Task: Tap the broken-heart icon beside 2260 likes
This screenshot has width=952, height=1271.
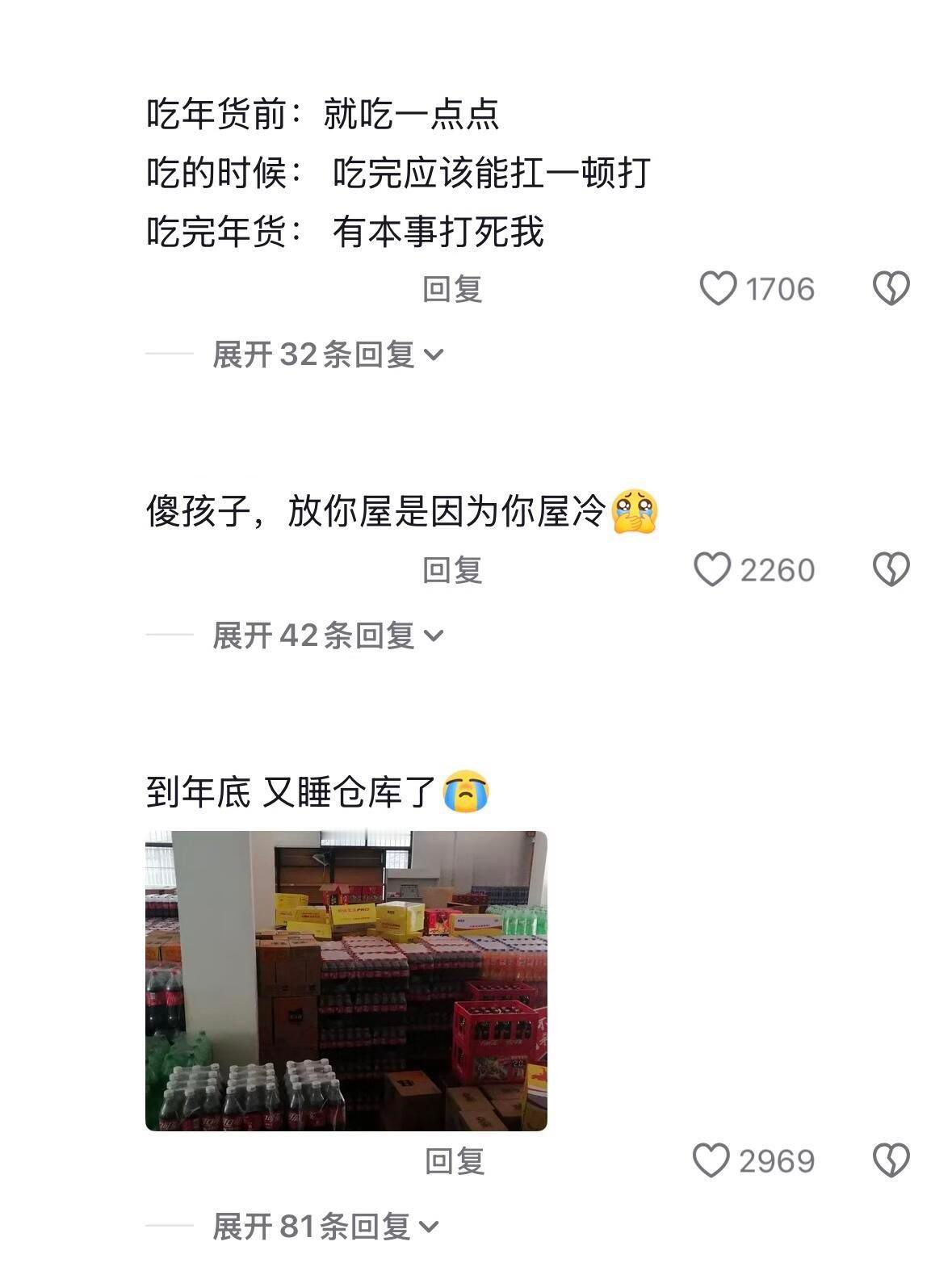Action: (x=889, y=569)
